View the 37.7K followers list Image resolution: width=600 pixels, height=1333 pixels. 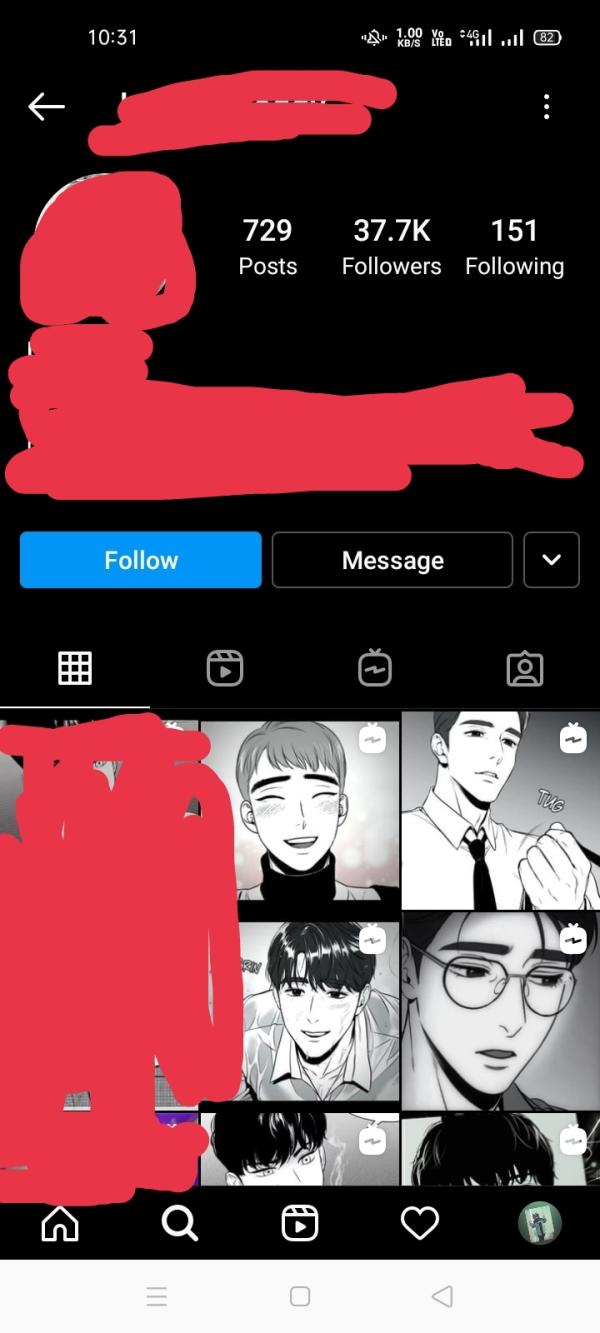(391, 246)
